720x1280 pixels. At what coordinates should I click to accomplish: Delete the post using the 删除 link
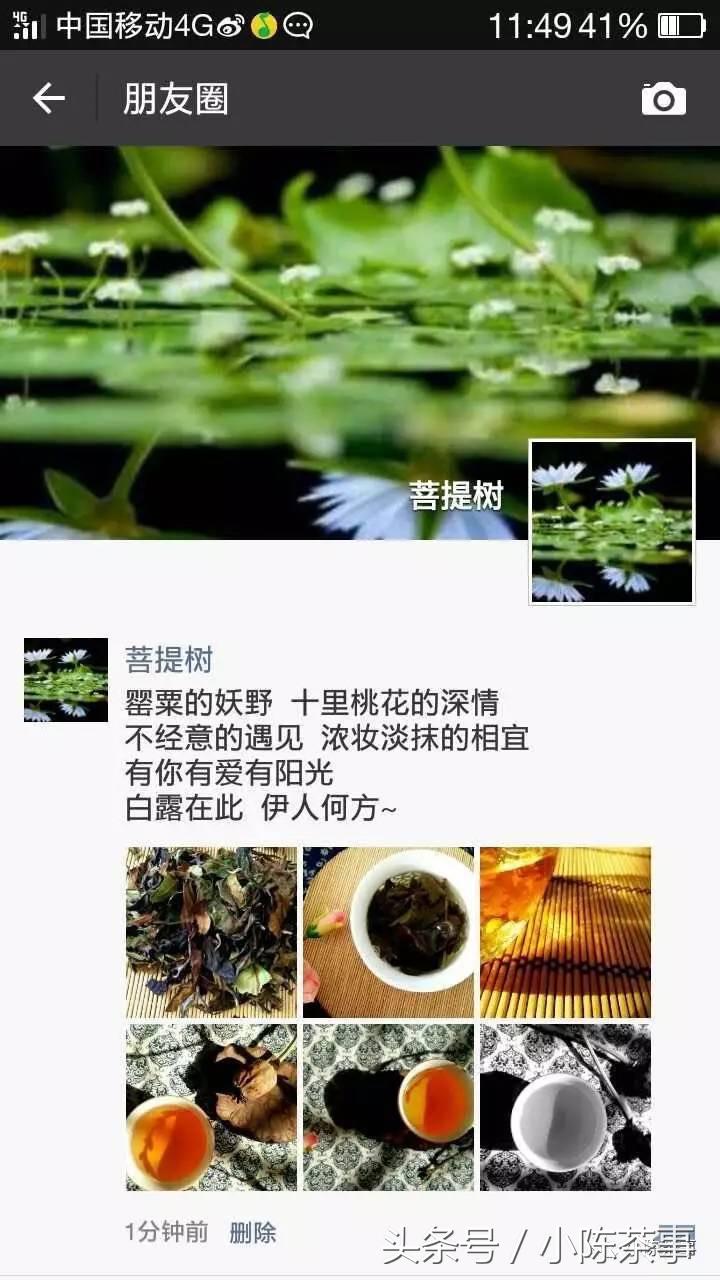click(x=253, y=1233)
